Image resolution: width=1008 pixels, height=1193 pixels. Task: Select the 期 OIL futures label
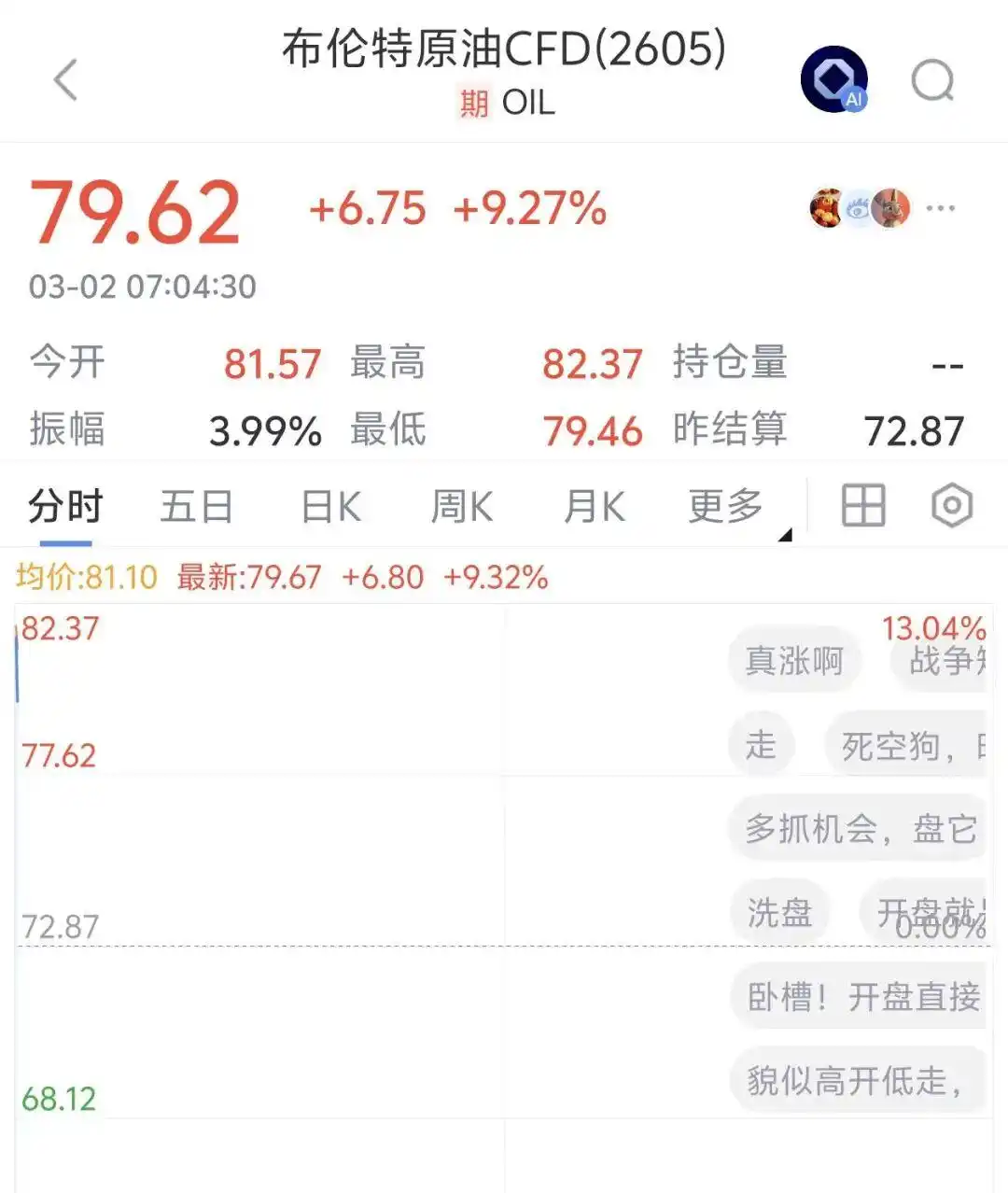point(504,103)
